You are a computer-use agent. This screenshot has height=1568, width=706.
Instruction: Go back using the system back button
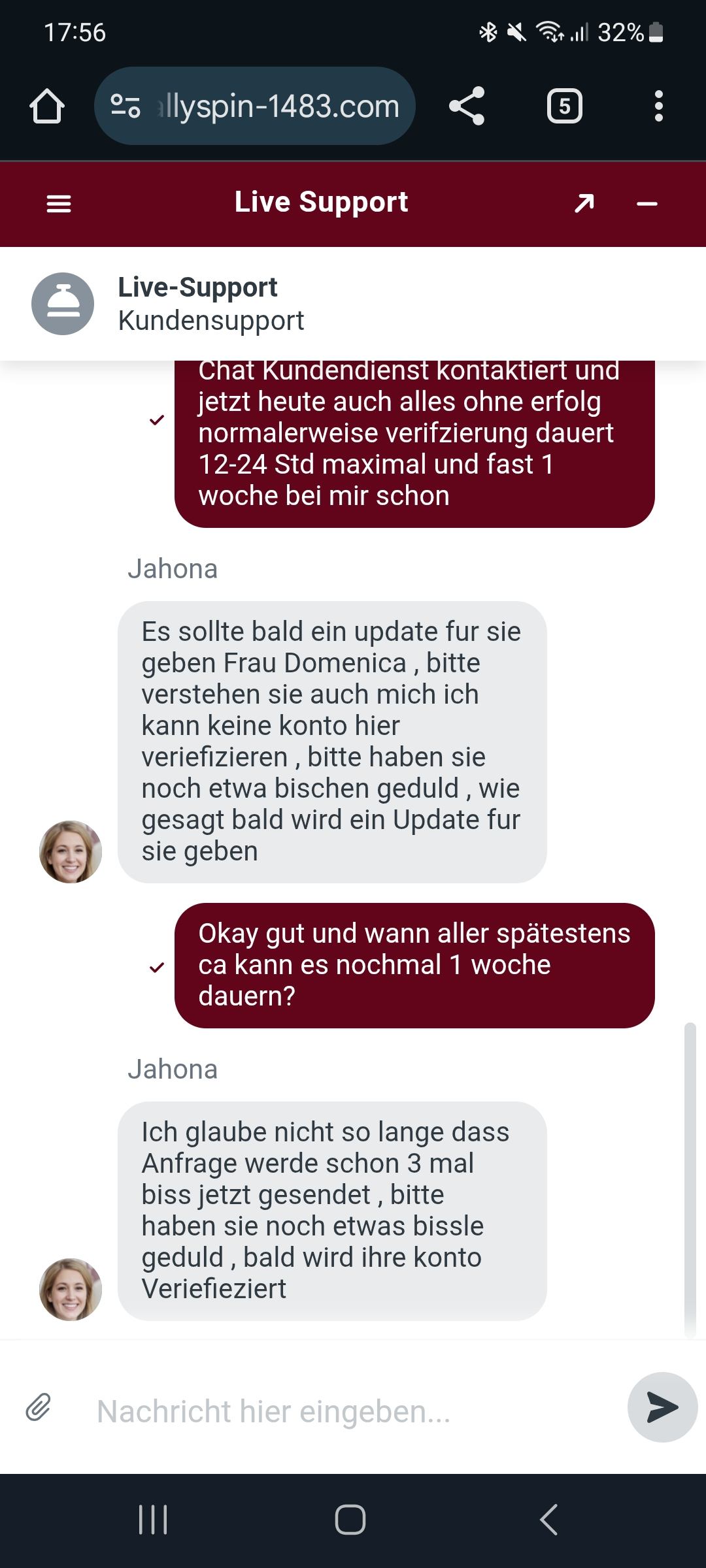tap(549, 1520)
